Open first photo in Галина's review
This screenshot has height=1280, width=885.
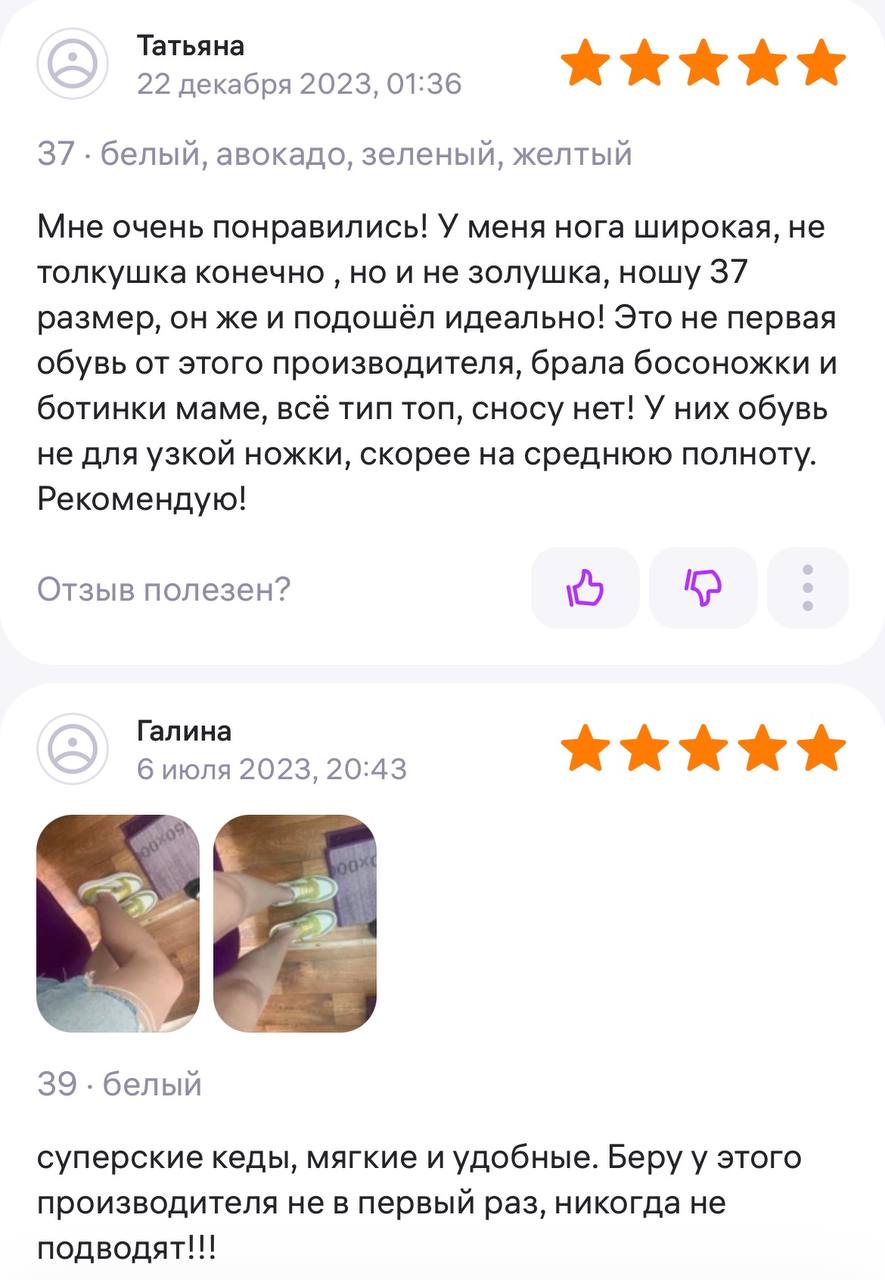pos(118,923)
